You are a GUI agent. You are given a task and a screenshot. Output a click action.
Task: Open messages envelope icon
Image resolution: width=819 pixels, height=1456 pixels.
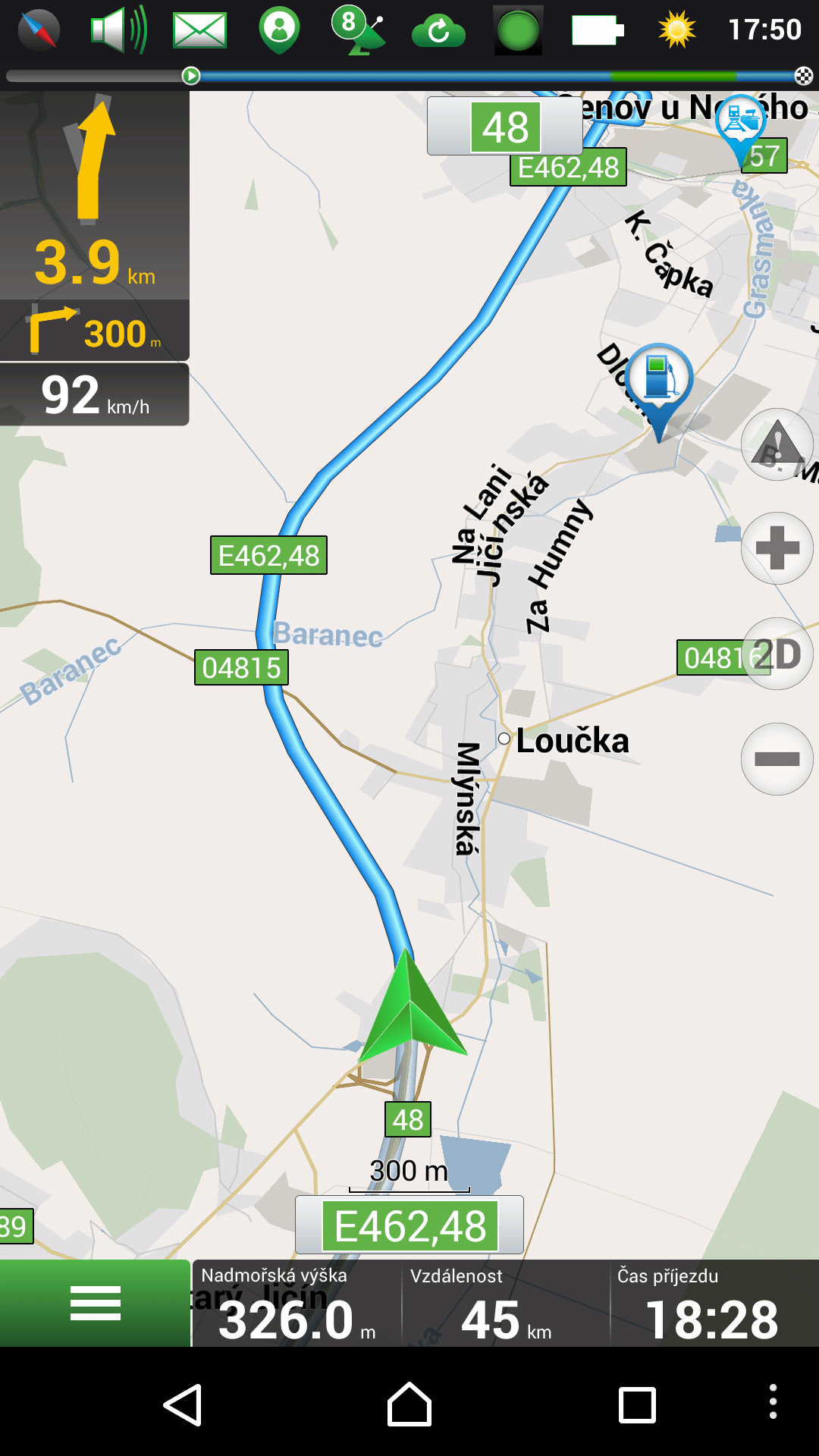[x=199, y=30]
